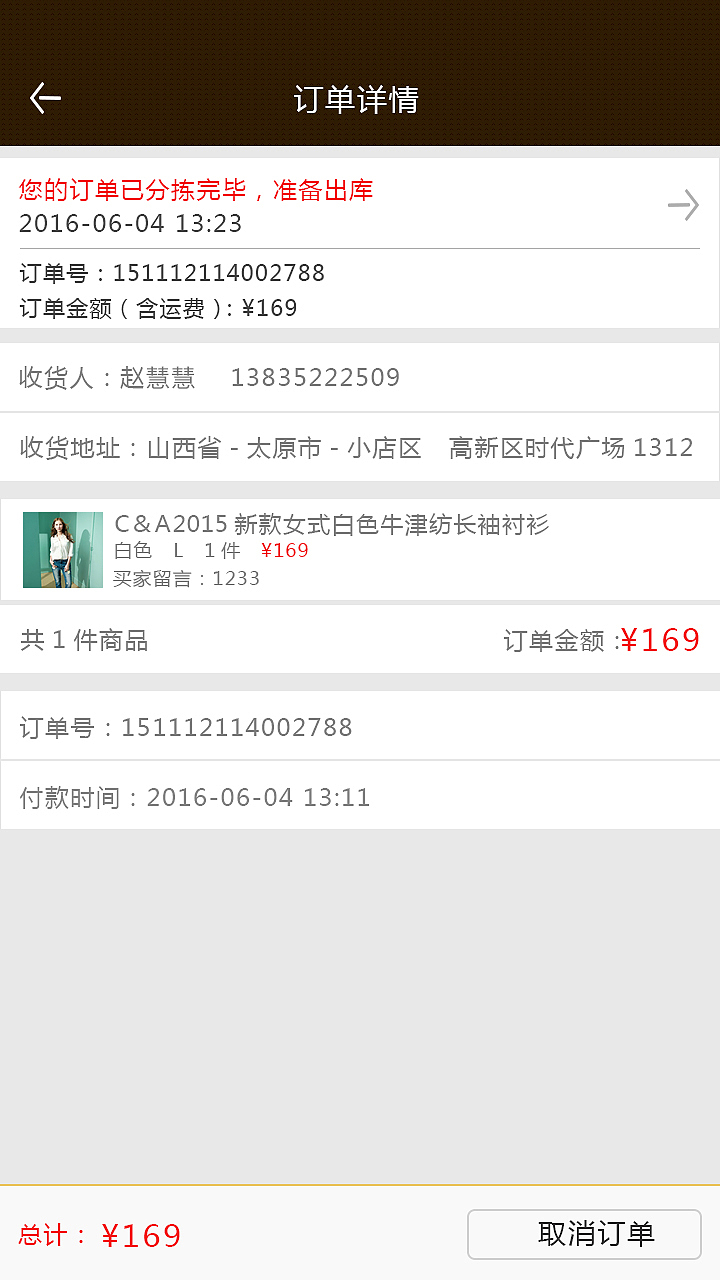Tap the order amount ¥169 total

(x=659, y=640)
